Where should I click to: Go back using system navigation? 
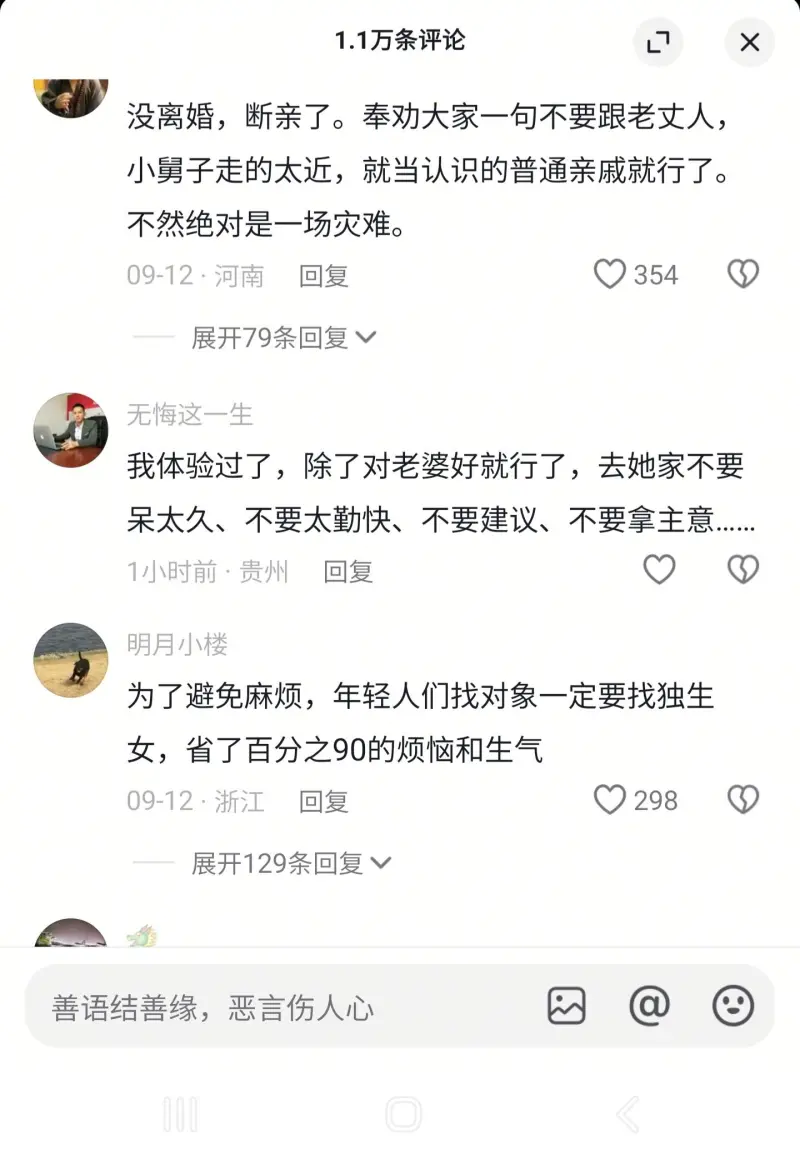(627, 1114)
